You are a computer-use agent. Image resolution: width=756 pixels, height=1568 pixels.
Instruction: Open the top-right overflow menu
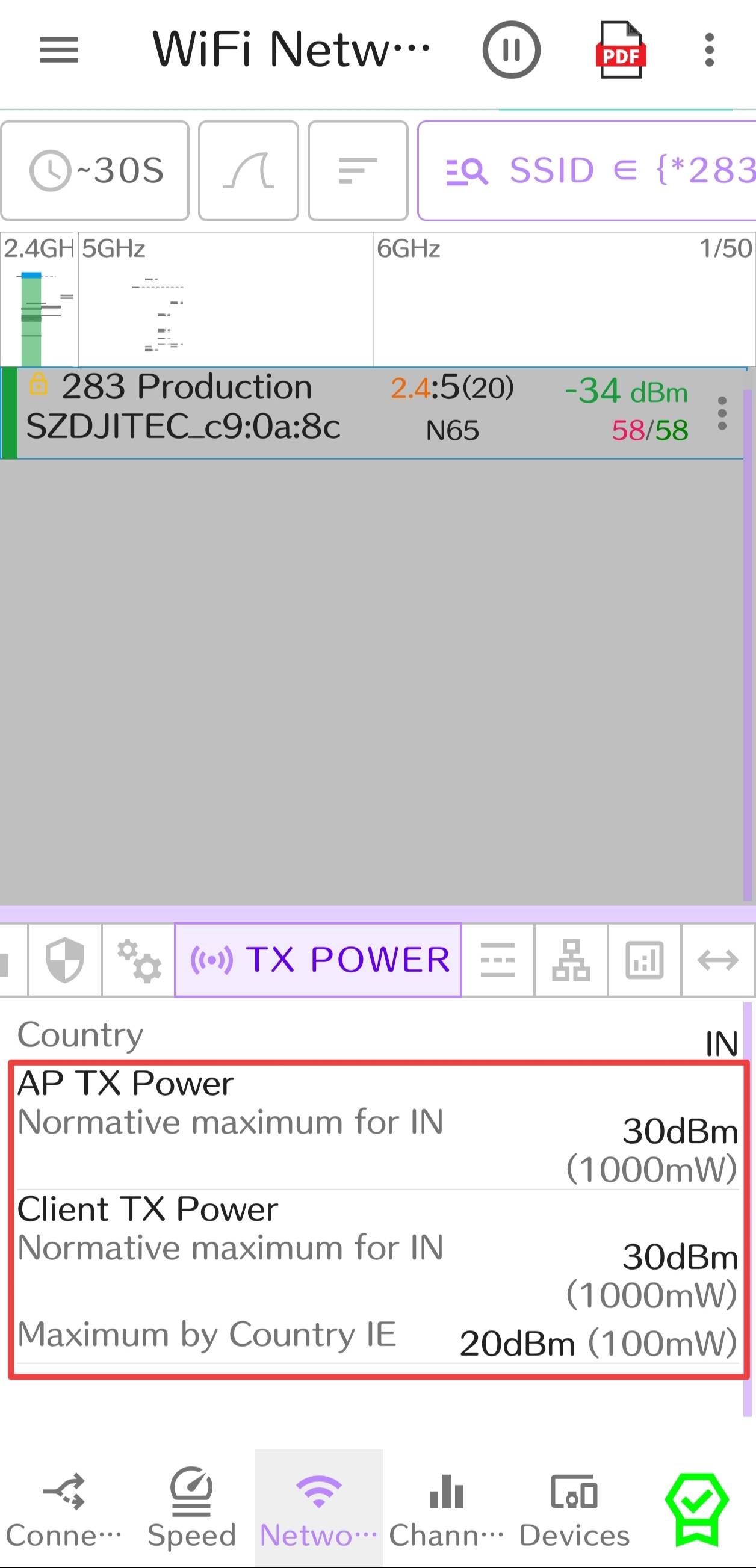click(709, 50)
